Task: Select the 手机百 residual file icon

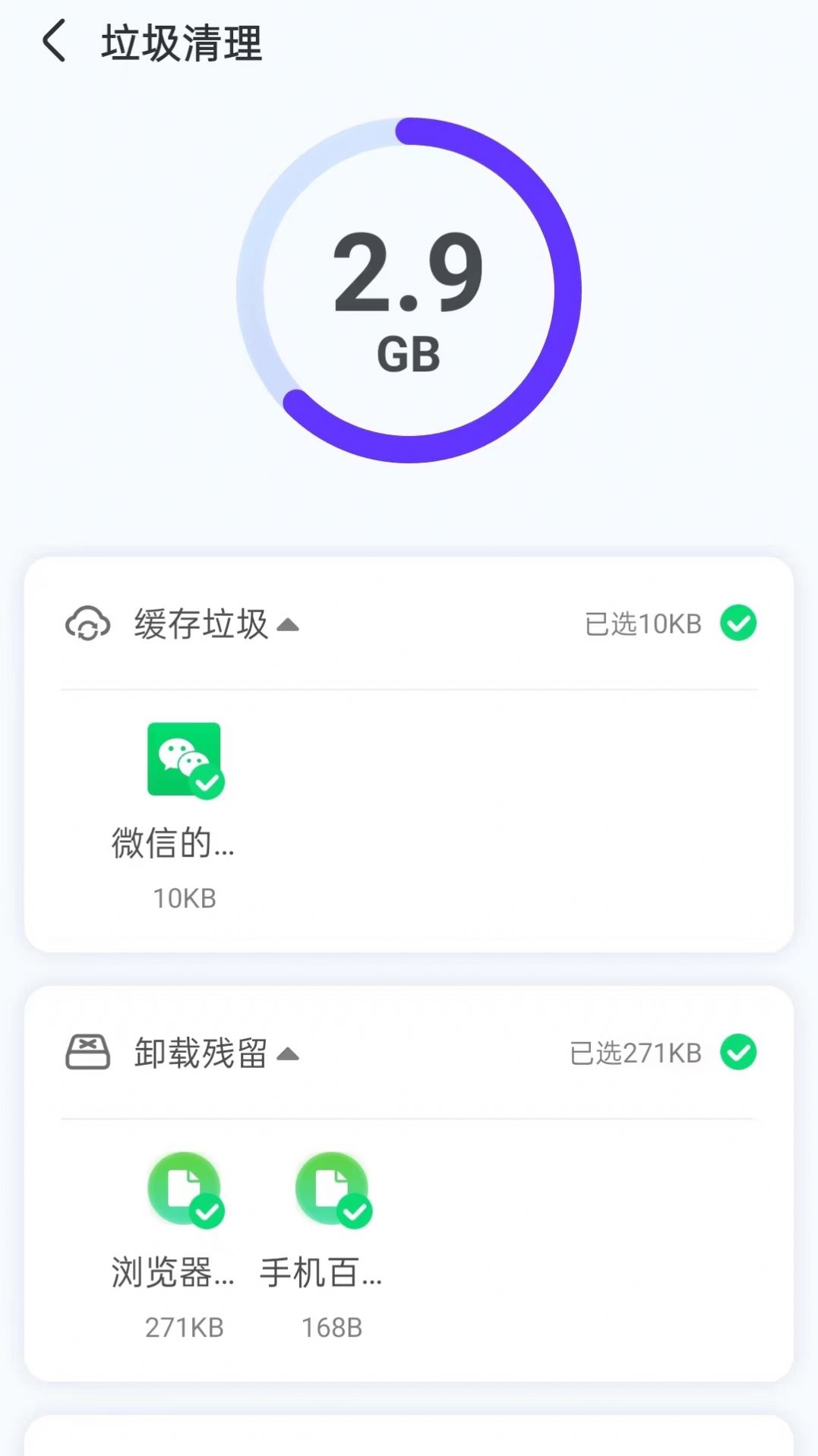Action: 333,1189
